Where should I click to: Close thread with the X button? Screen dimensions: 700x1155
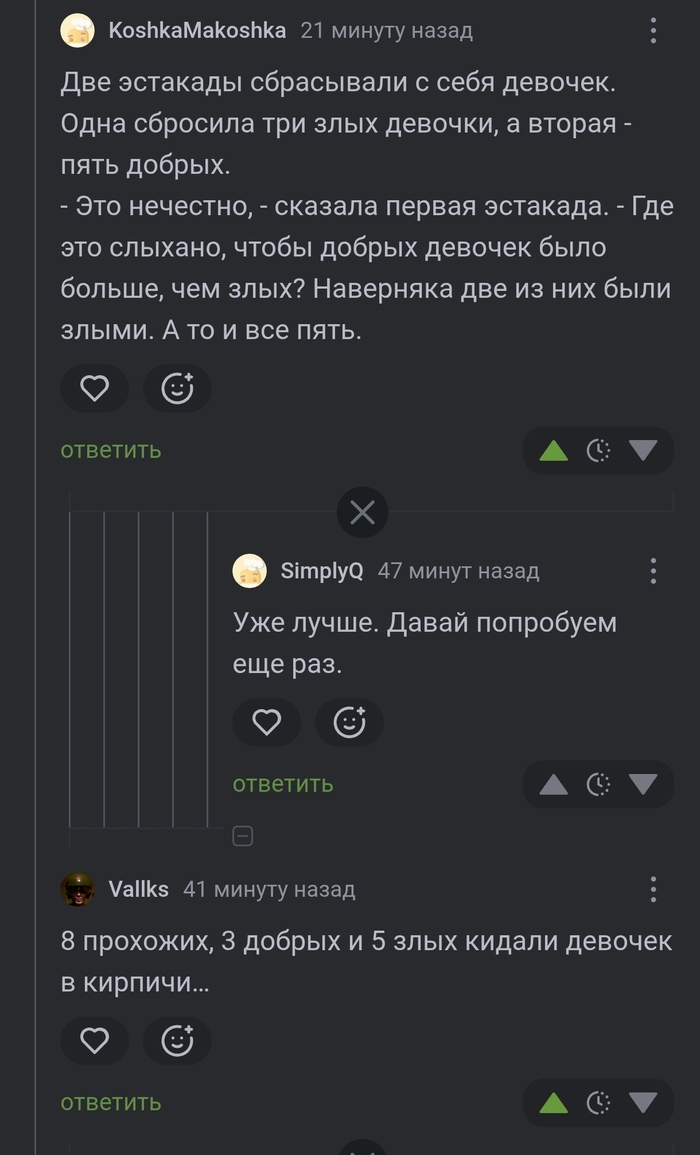(x=362, y=513)
